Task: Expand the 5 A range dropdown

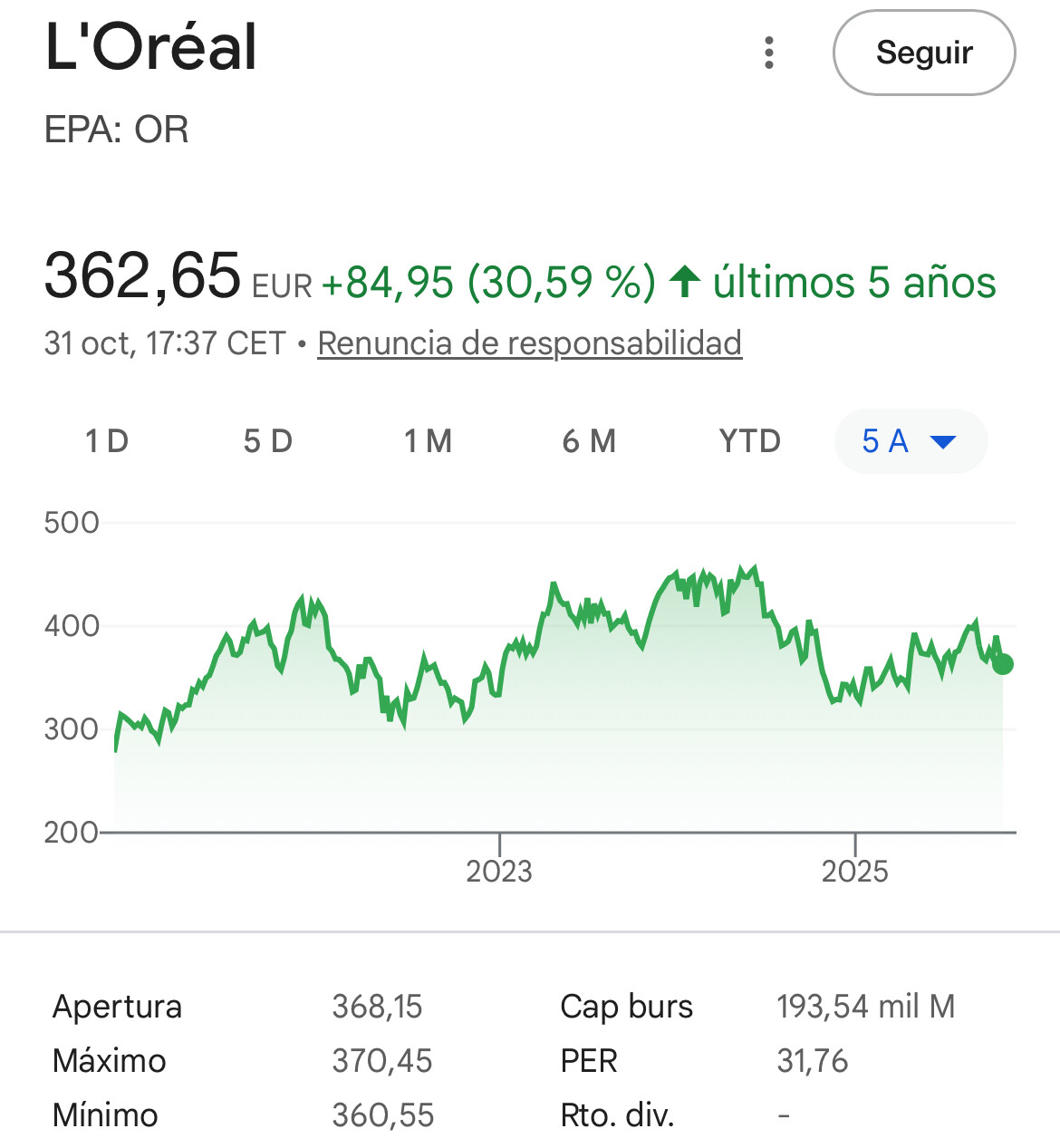Action: coord(910,441)
